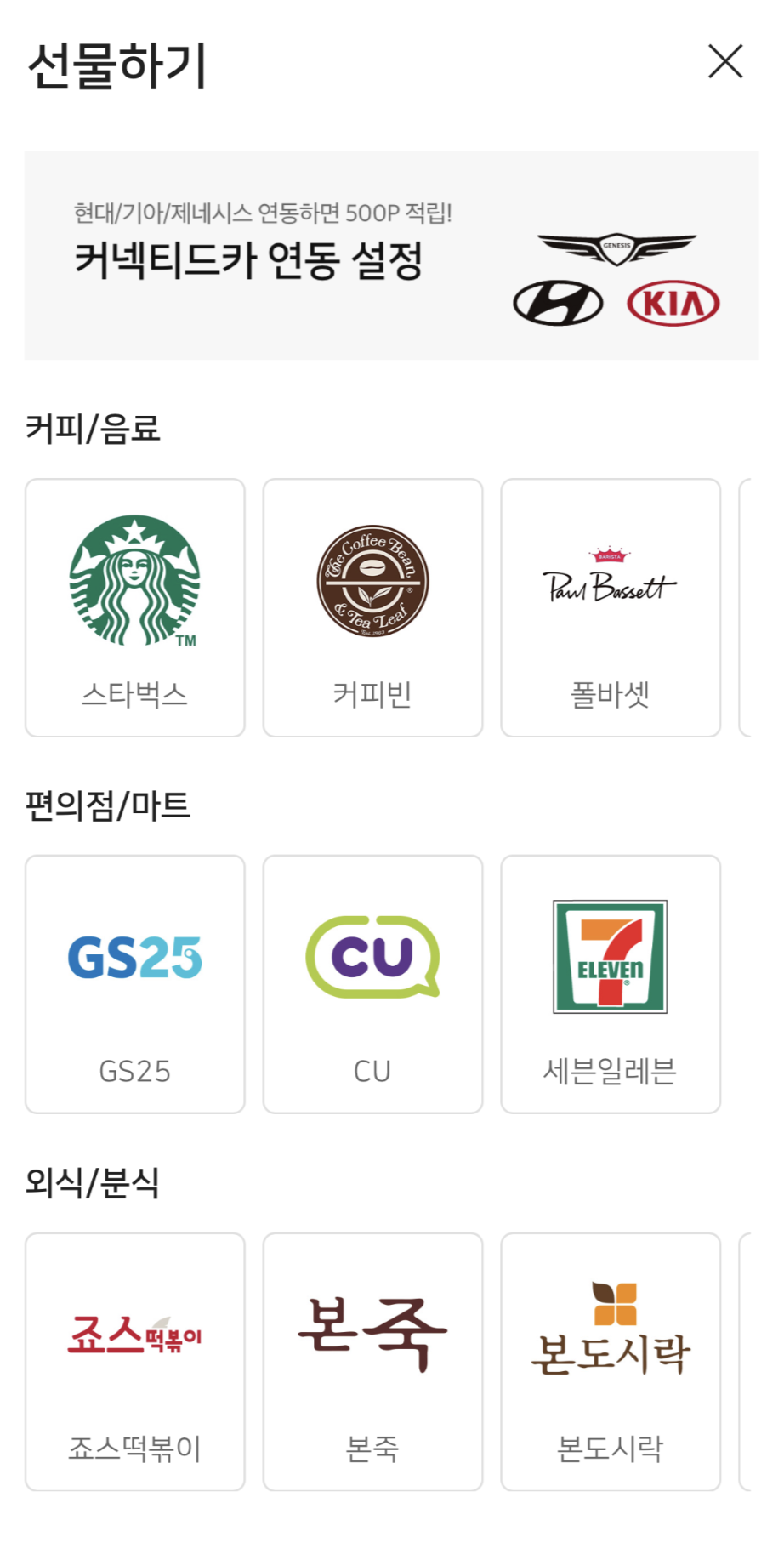Select the CU convenience store card
This screenshot has width=784, height=1554.
[372, 984]
